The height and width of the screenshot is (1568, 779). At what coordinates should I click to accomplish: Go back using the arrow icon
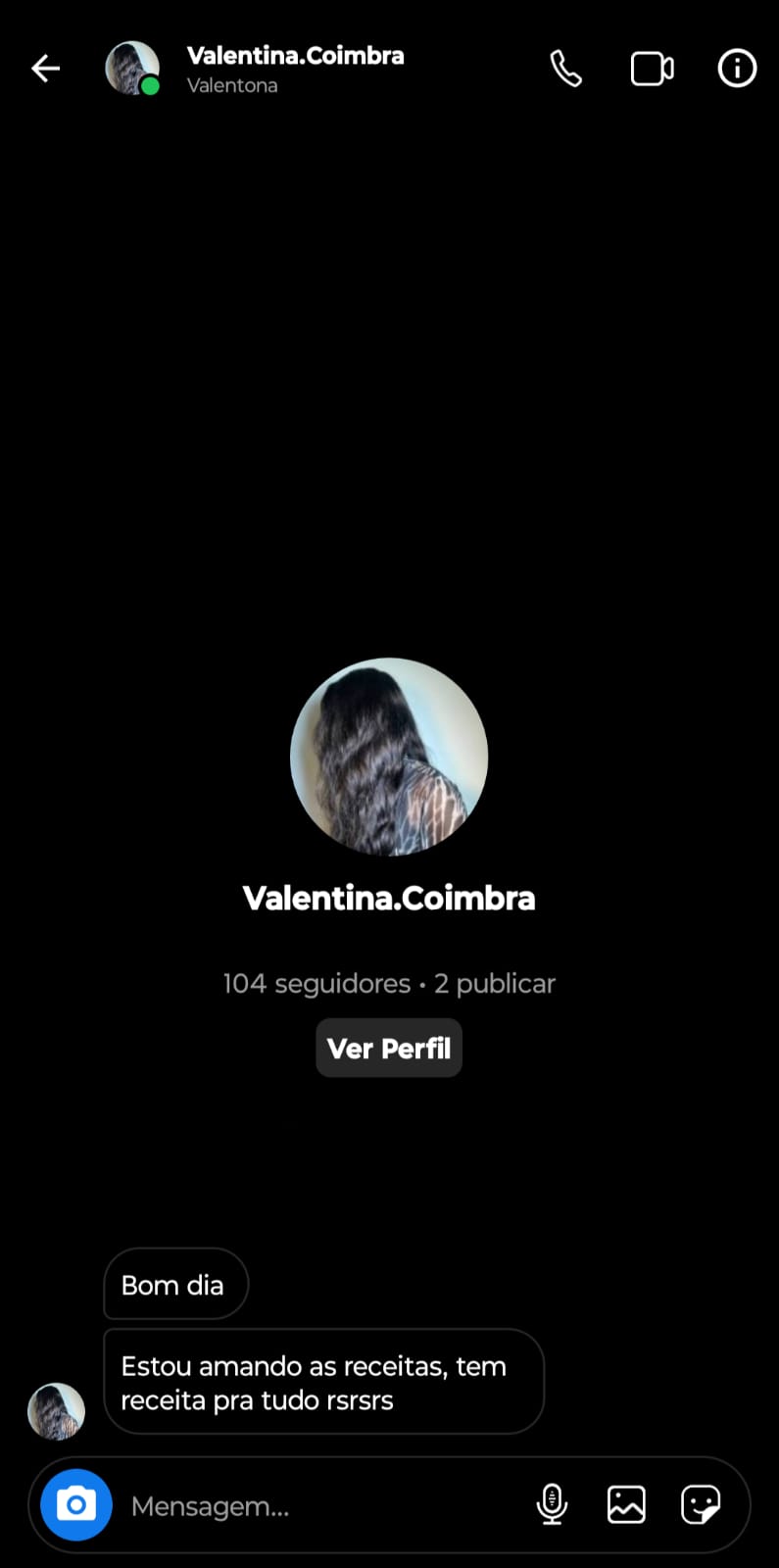[x=45, y=69]
